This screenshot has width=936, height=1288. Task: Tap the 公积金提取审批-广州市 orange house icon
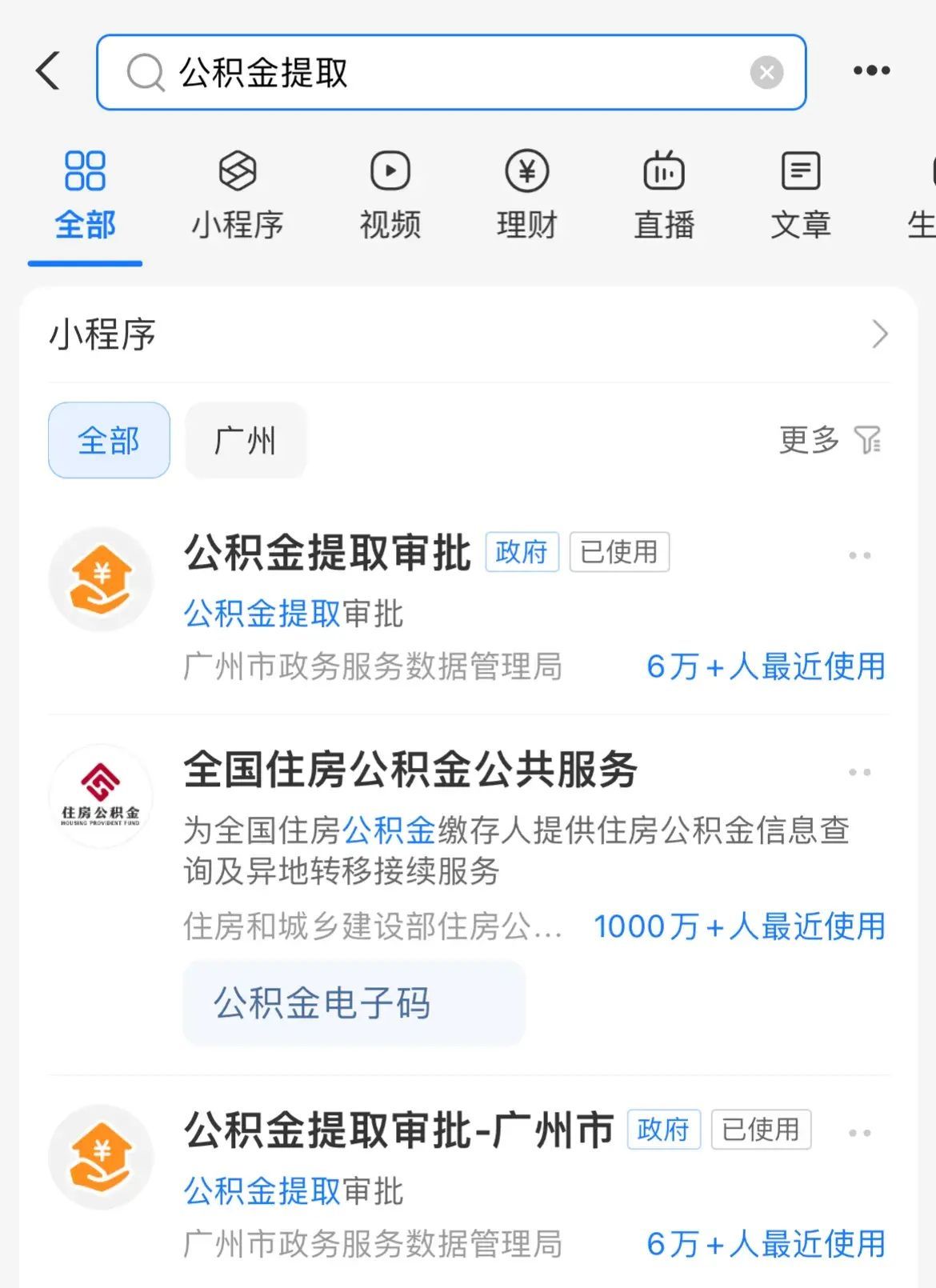[x=100, y=1158]
